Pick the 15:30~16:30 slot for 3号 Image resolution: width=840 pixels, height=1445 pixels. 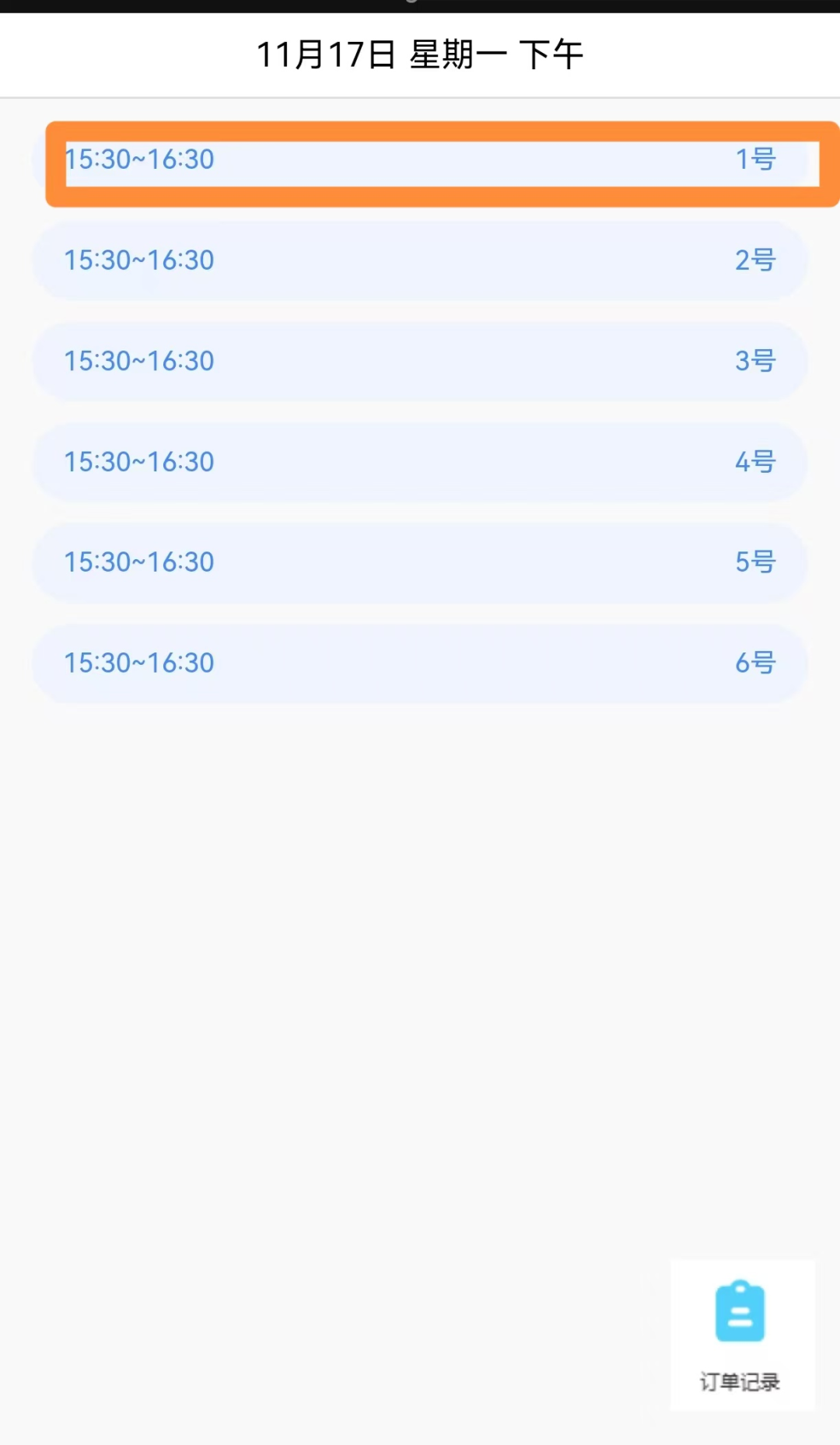[x=420, y=362]
